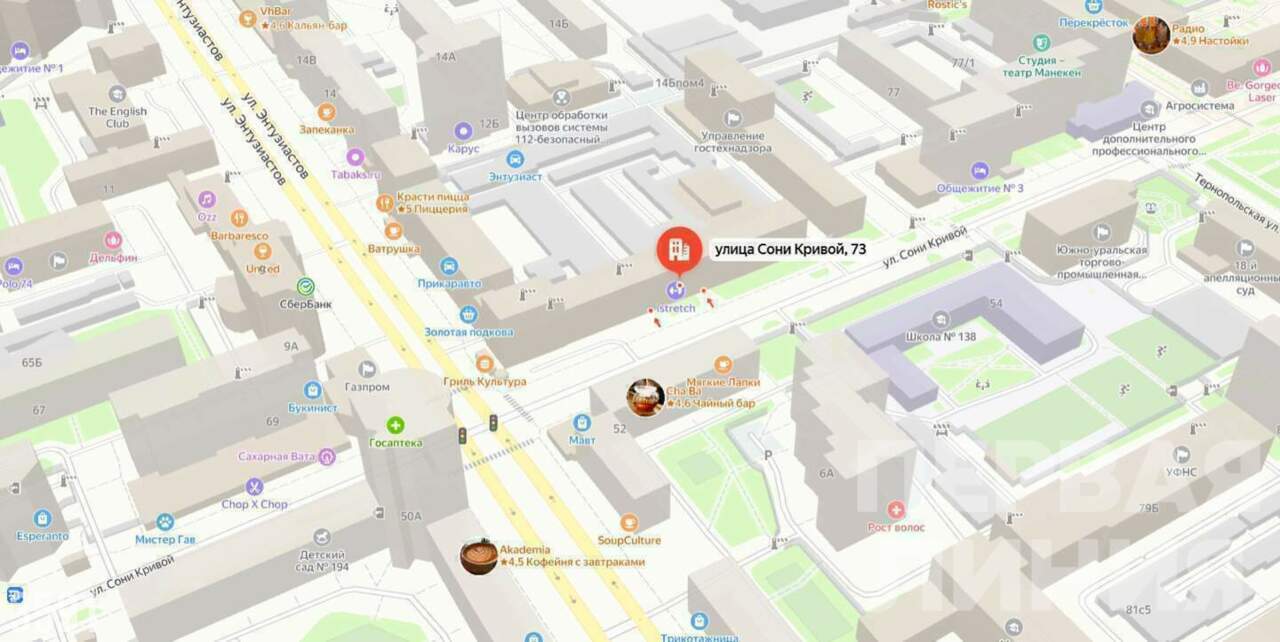This screenshot has width=1280, height=642.
Task: Open the Chop X Chop barbershop marker
Action: point(254,487)
